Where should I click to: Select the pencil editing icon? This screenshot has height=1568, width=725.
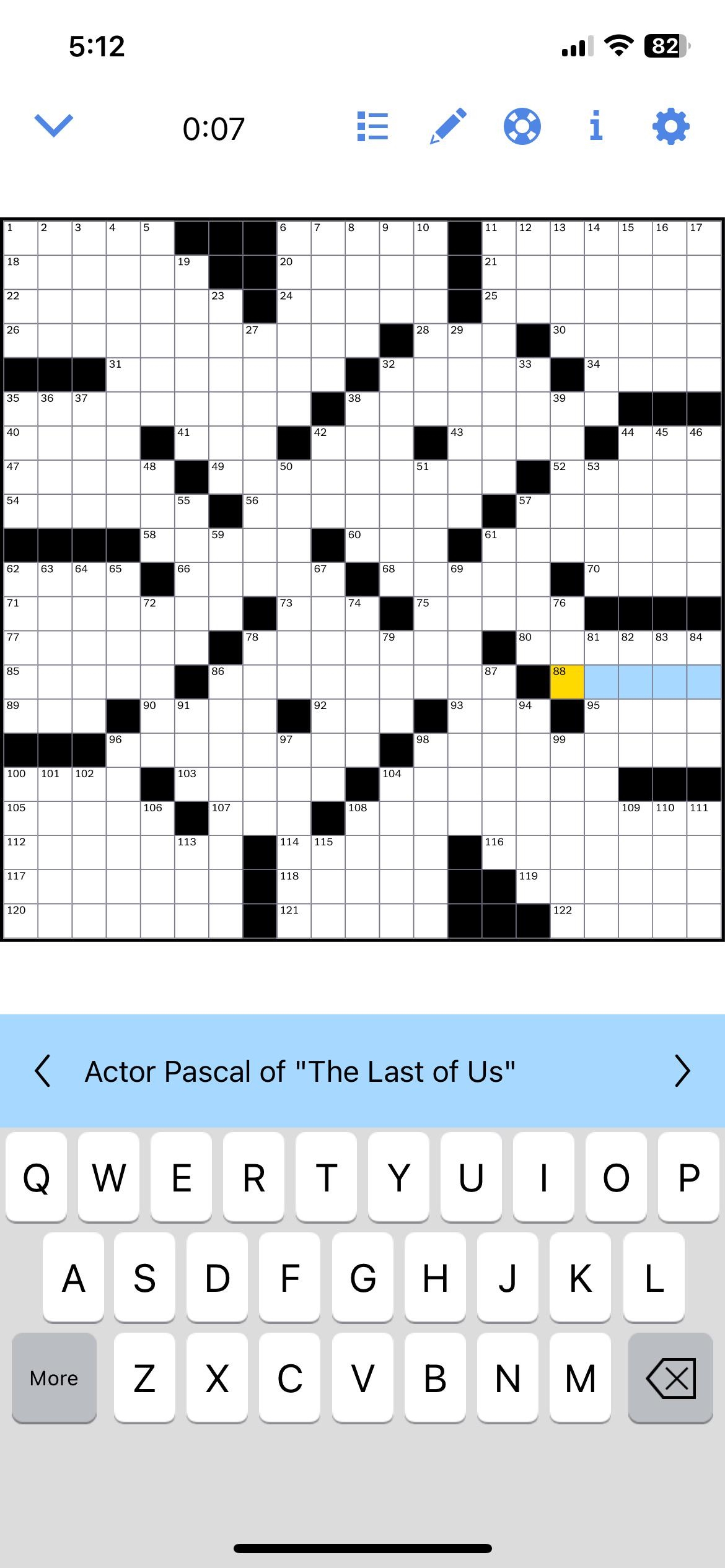pos(447,126)
